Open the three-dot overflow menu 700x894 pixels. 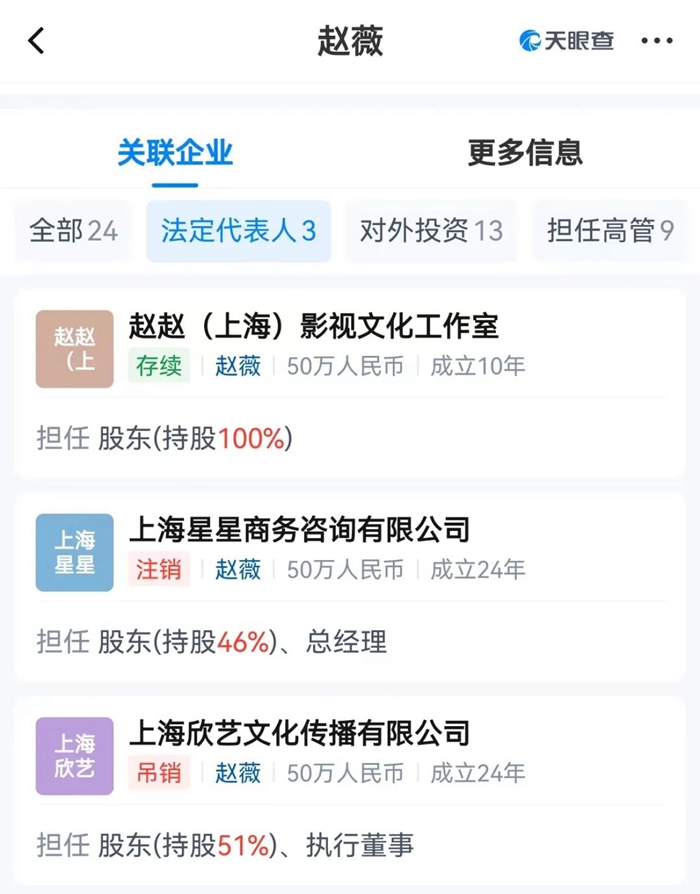[656, 41]
